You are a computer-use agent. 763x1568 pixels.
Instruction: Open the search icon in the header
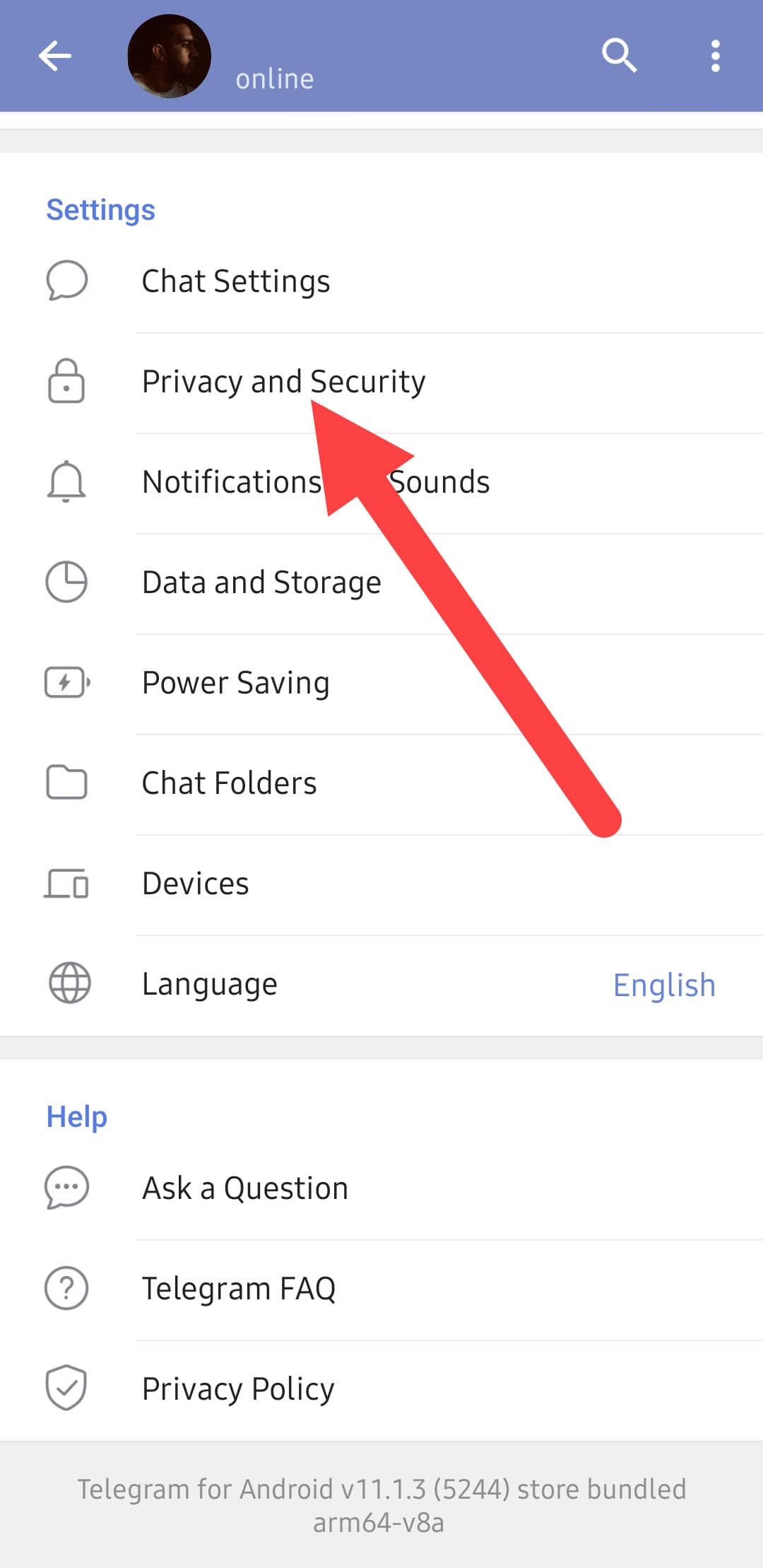point(619,56)
